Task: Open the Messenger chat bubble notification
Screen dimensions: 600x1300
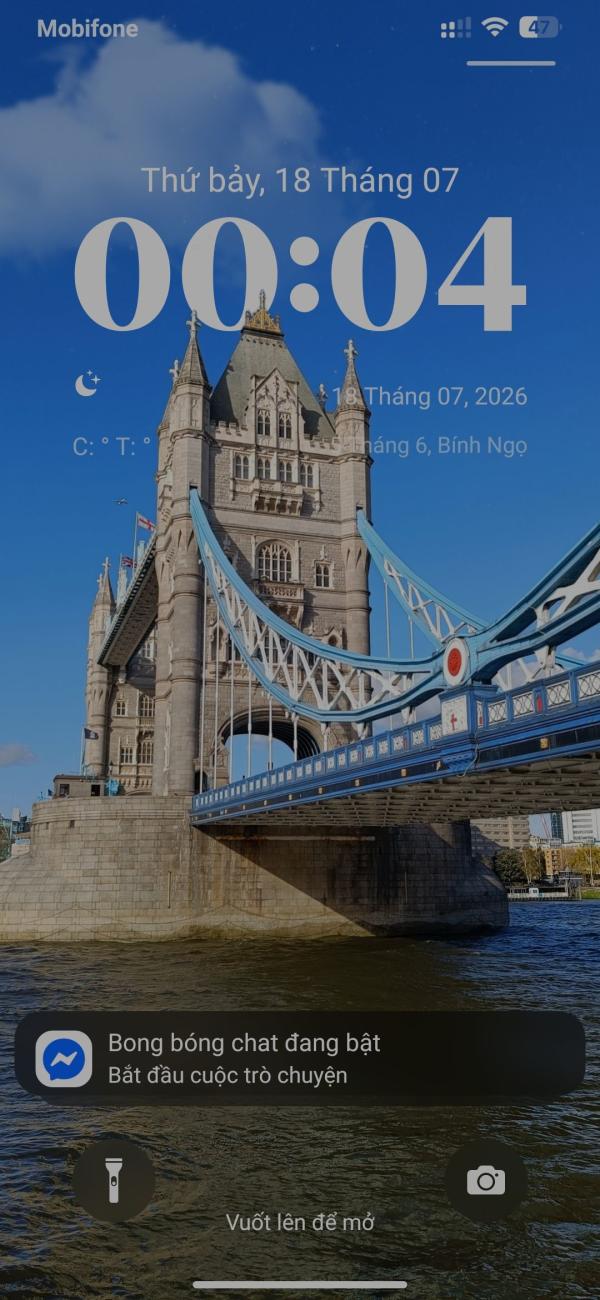Action: [300, 1058]
